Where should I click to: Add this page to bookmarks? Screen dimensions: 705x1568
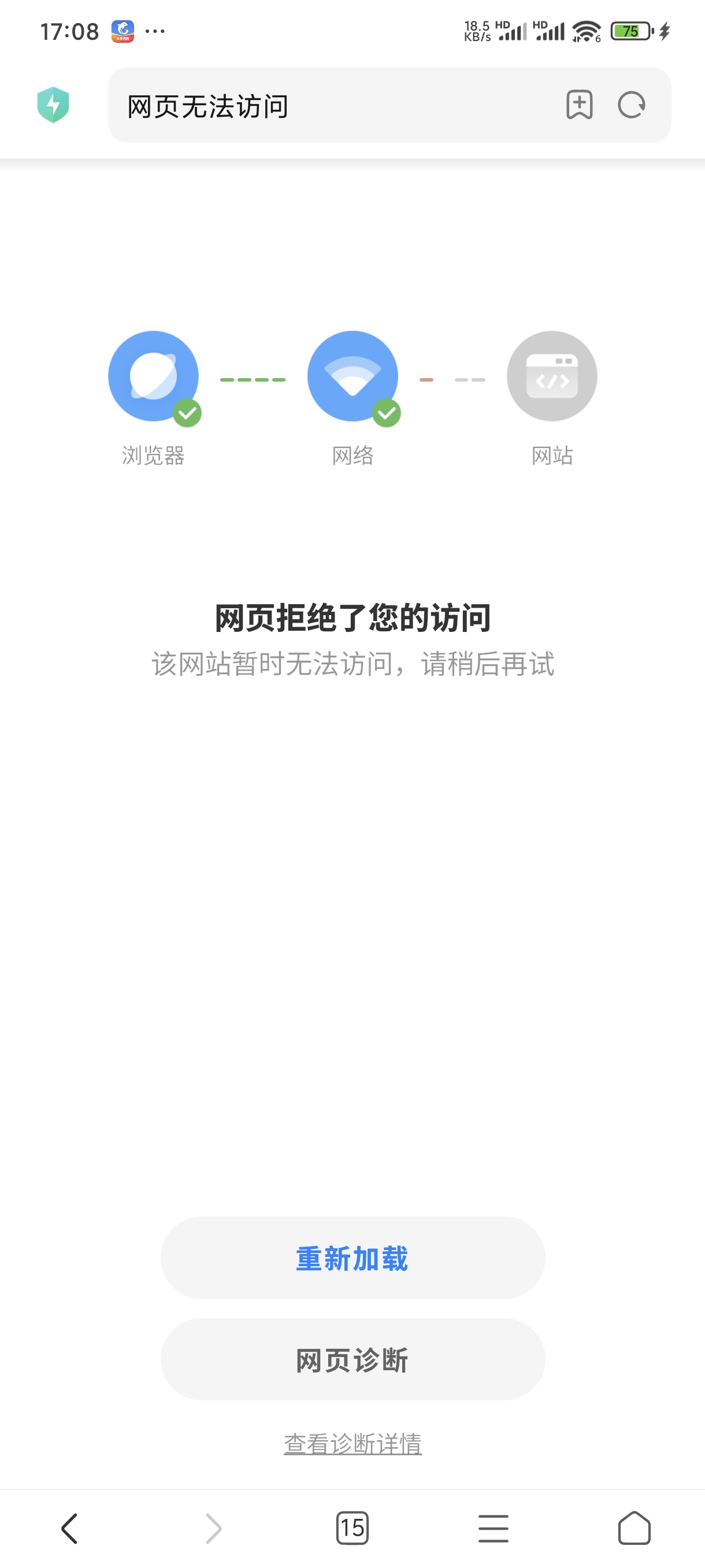pyautogui.click(x=579, y=105)
